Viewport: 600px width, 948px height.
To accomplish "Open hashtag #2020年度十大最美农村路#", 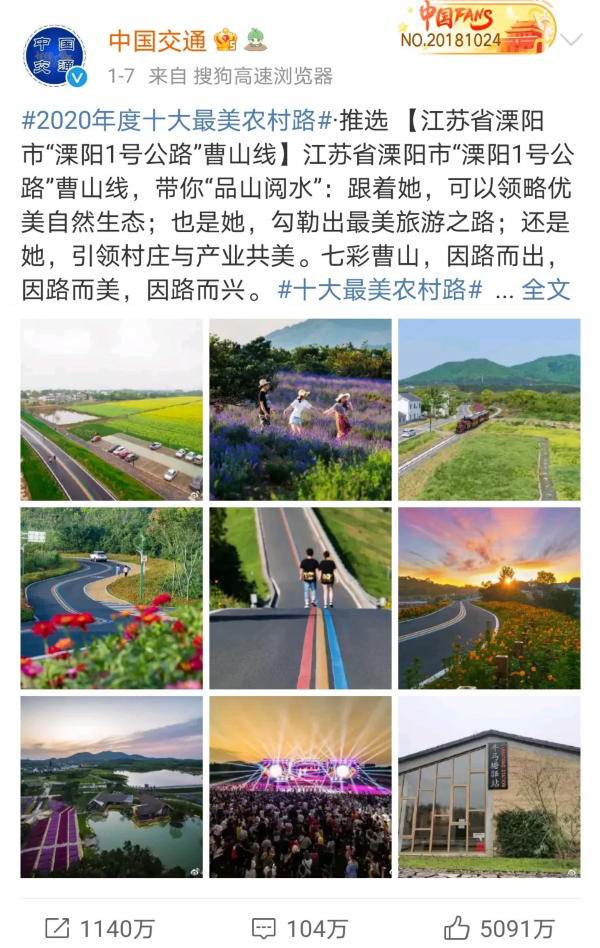I will (177, 122).
